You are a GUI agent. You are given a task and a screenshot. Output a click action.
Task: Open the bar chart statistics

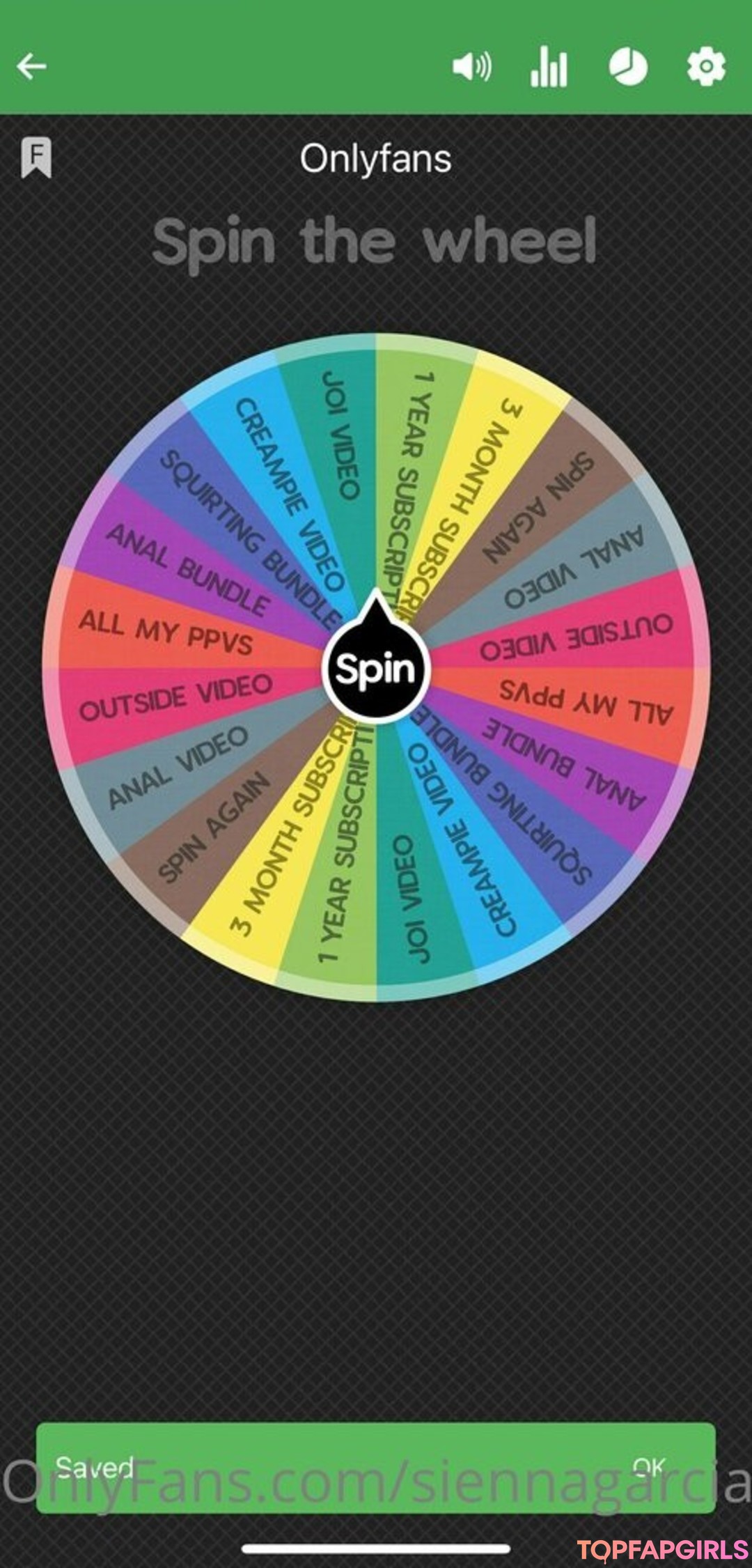point(549,67)
